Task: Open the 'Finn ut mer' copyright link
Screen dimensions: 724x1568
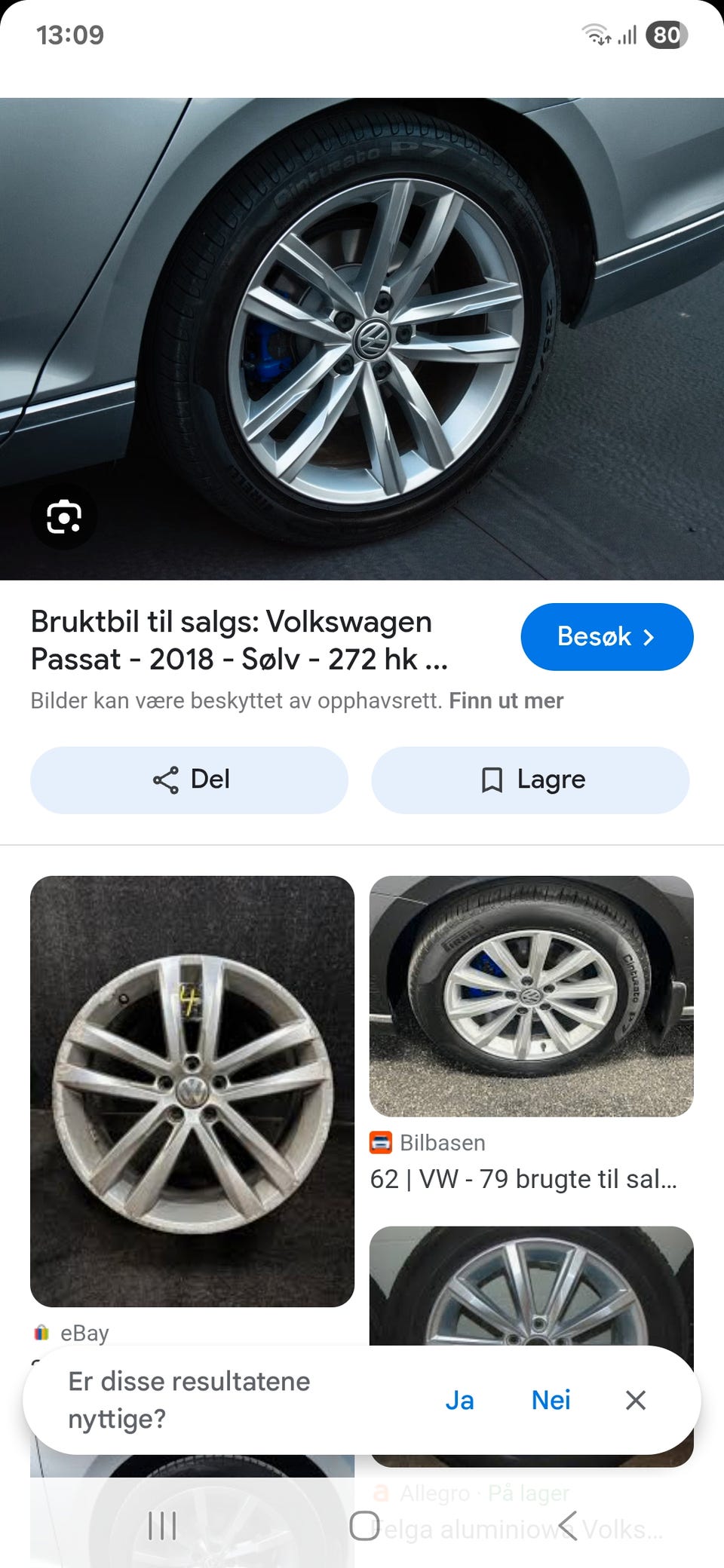Action: 506,701
